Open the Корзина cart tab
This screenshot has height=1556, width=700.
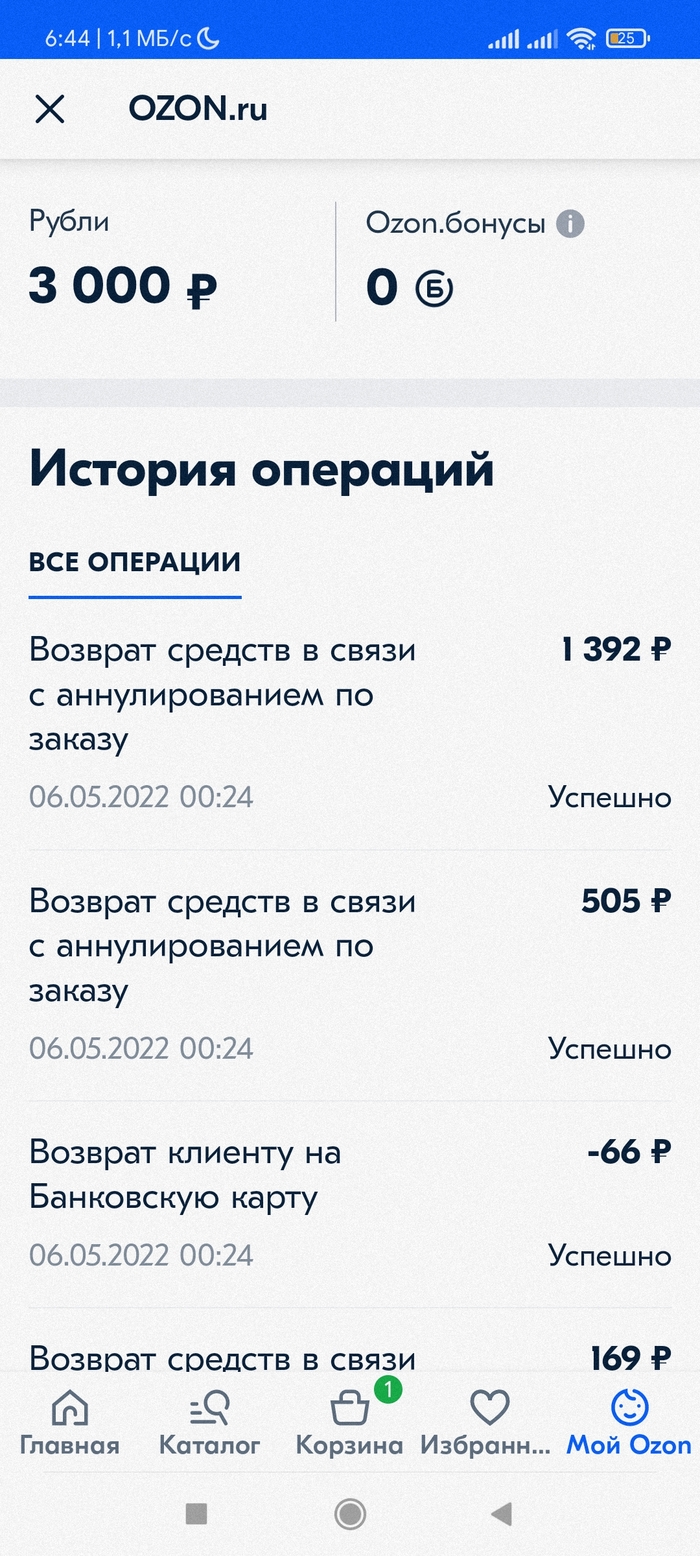[x=349, y=1423]
